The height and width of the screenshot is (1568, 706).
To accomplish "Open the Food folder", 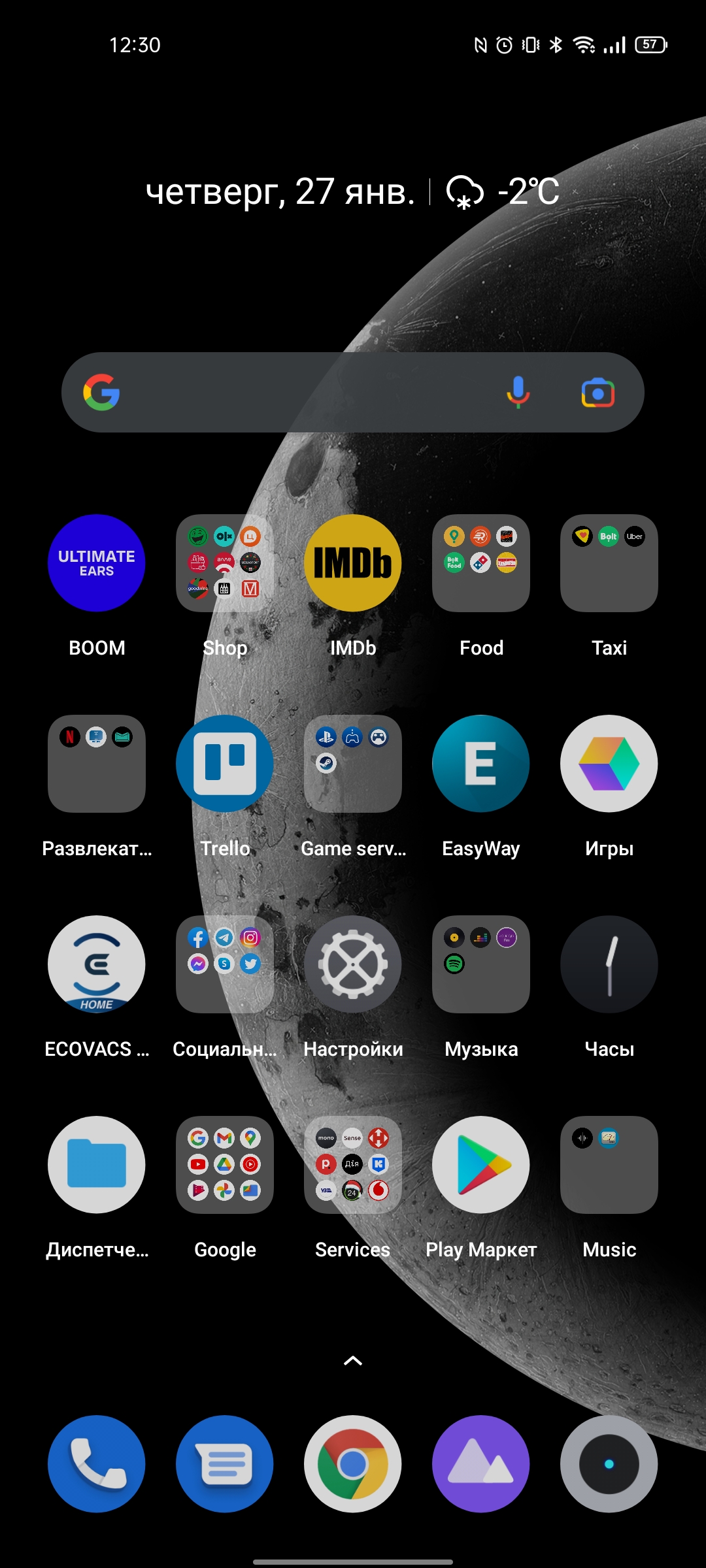I will pos(481,563).
